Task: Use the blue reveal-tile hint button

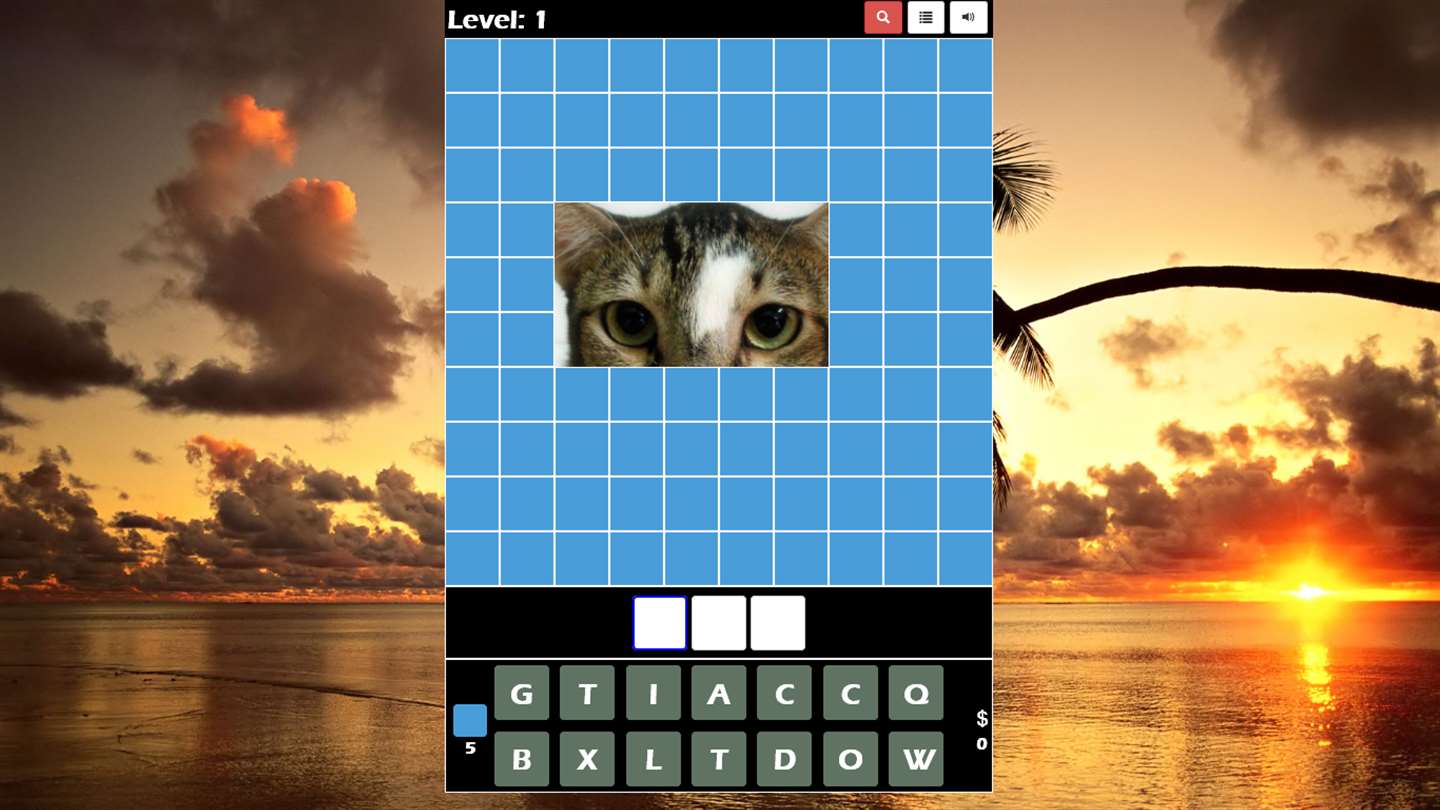Action: click(470, 720)
